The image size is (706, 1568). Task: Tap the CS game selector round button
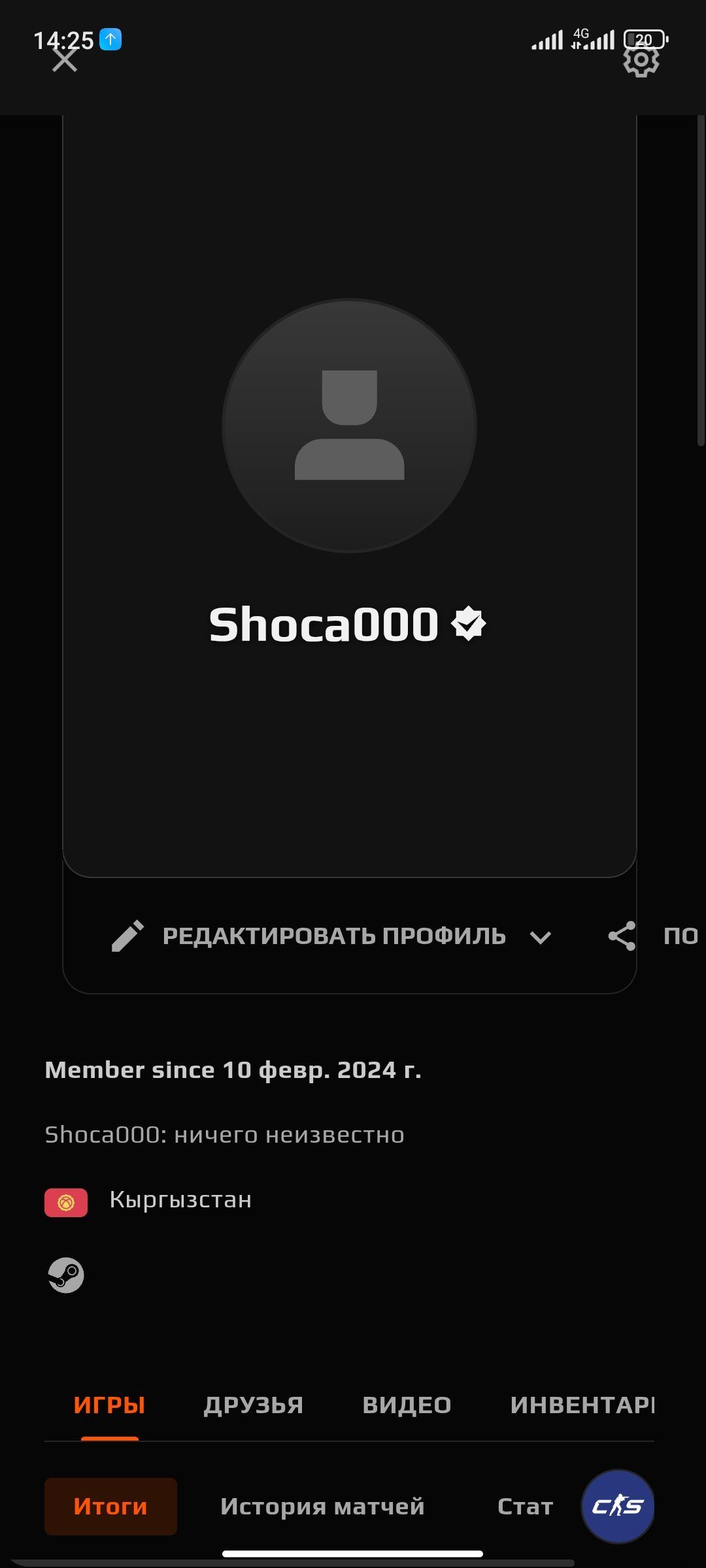coord(618,1507)
